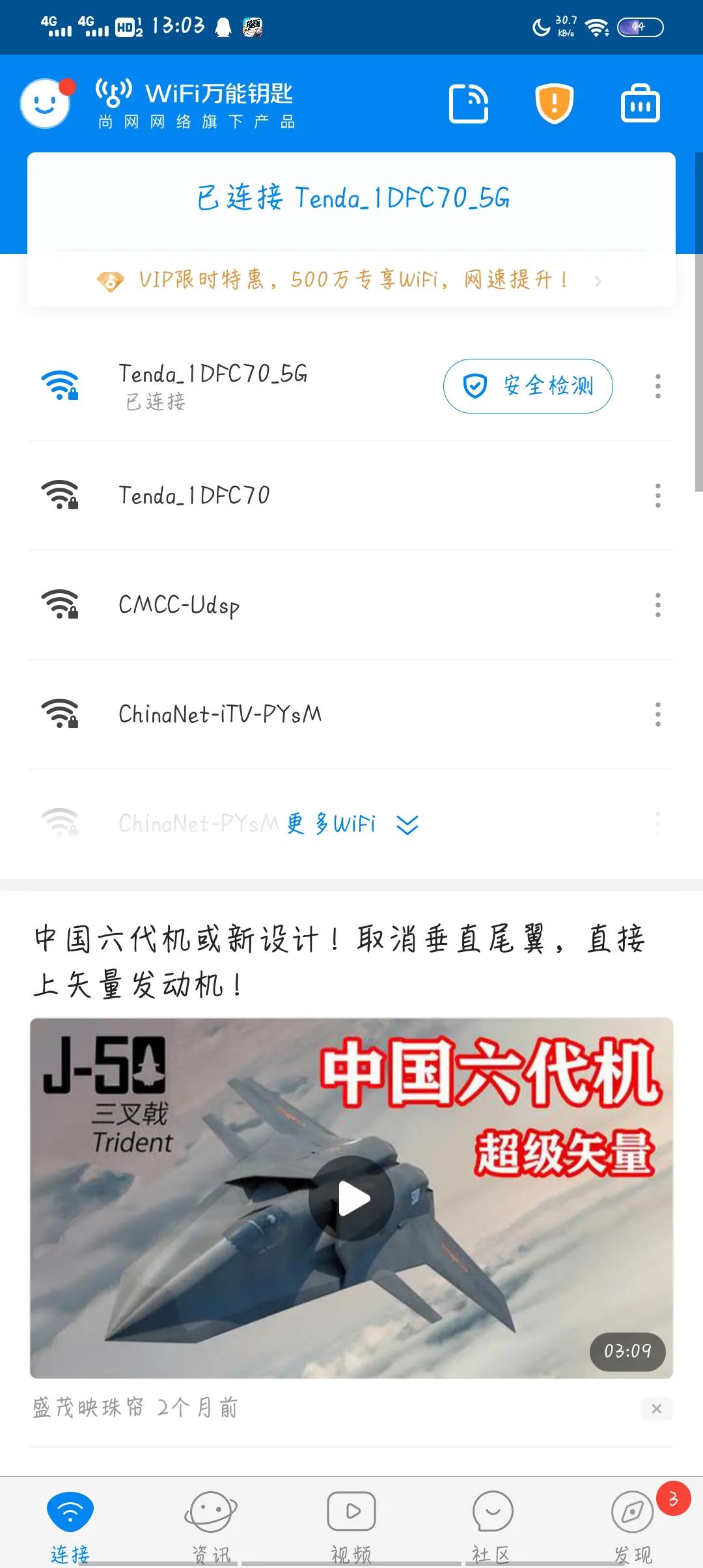The width and height of the screenshot is (703, 1568).
Task: Dismiss the 盛茂映珠帘 video card
Action: pos(657,1408)
